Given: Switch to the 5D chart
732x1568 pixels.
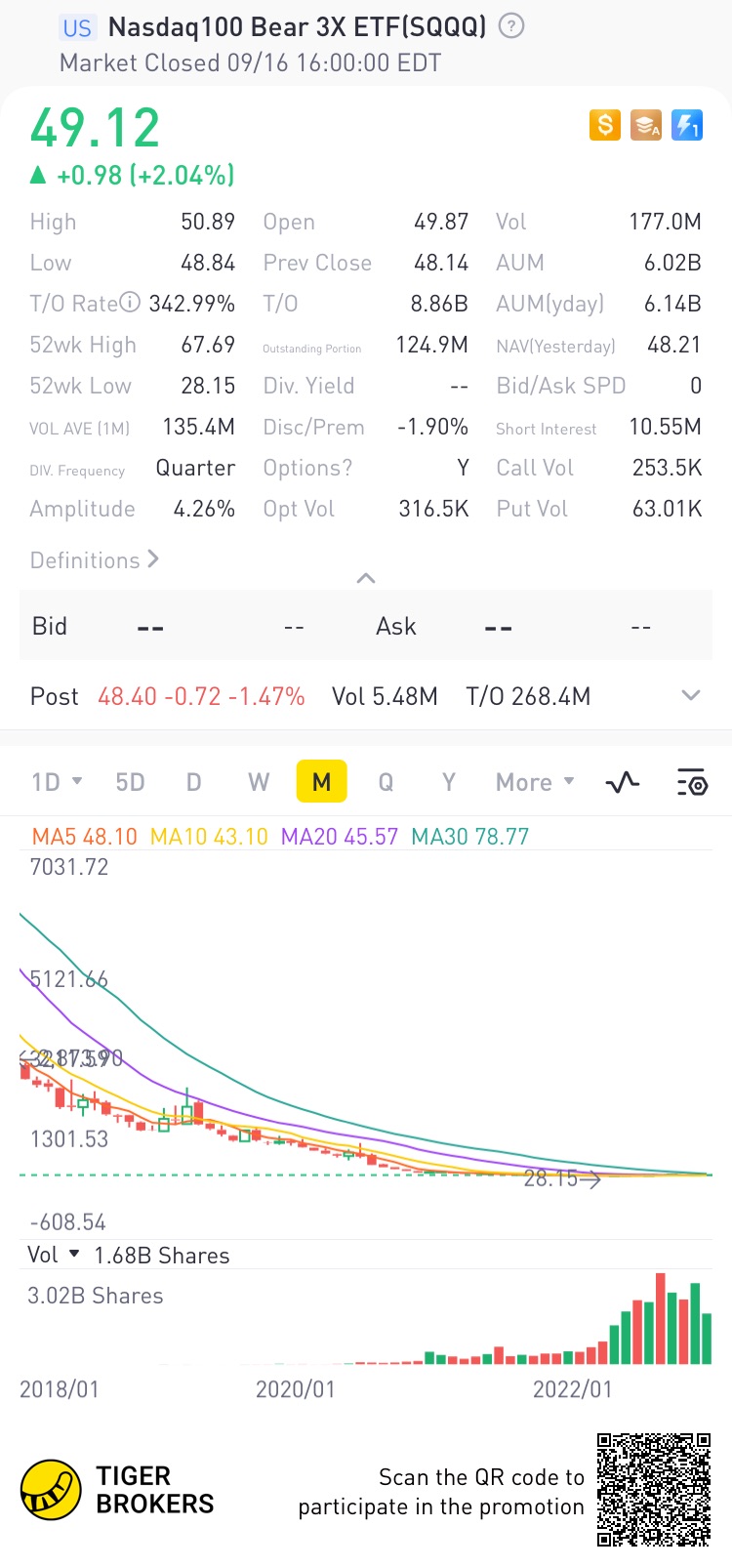Looking at the screenshot, I should [130, 782].
